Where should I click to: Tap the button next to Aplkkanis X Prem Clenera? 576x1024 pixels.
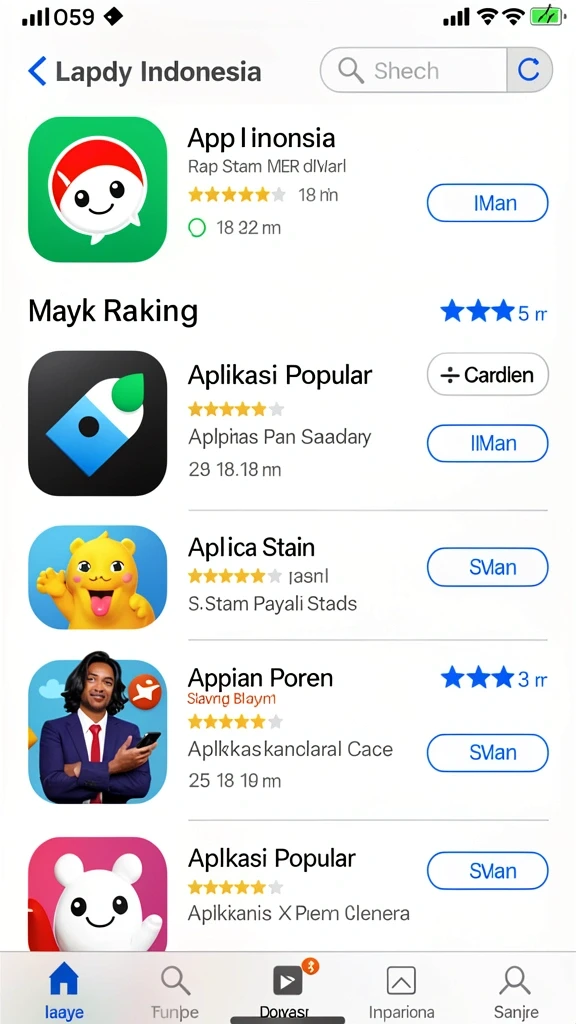click(x=487, y=871)
